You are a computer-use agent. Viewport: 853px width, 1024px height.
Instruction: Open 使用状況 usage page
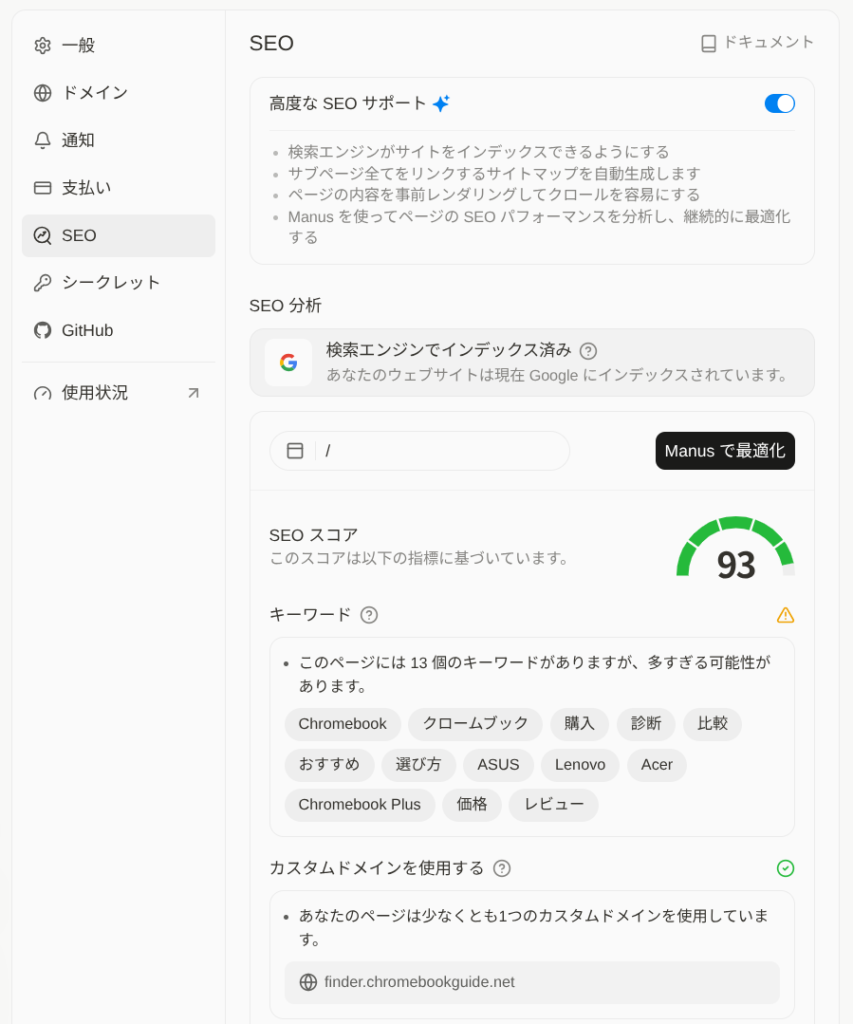click(x=95, y=393)
